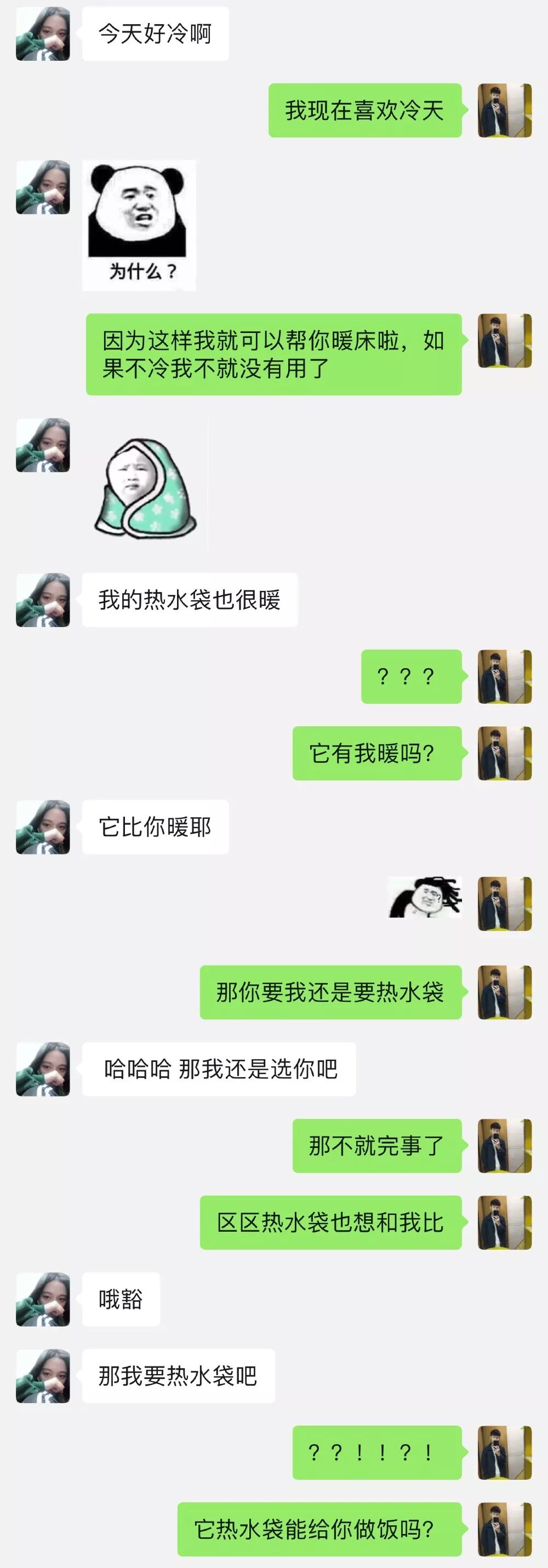Open the boy's avatar next to ？？？ message
The height and width of the screenshot is (1568, 548).
tap(504, 676)
